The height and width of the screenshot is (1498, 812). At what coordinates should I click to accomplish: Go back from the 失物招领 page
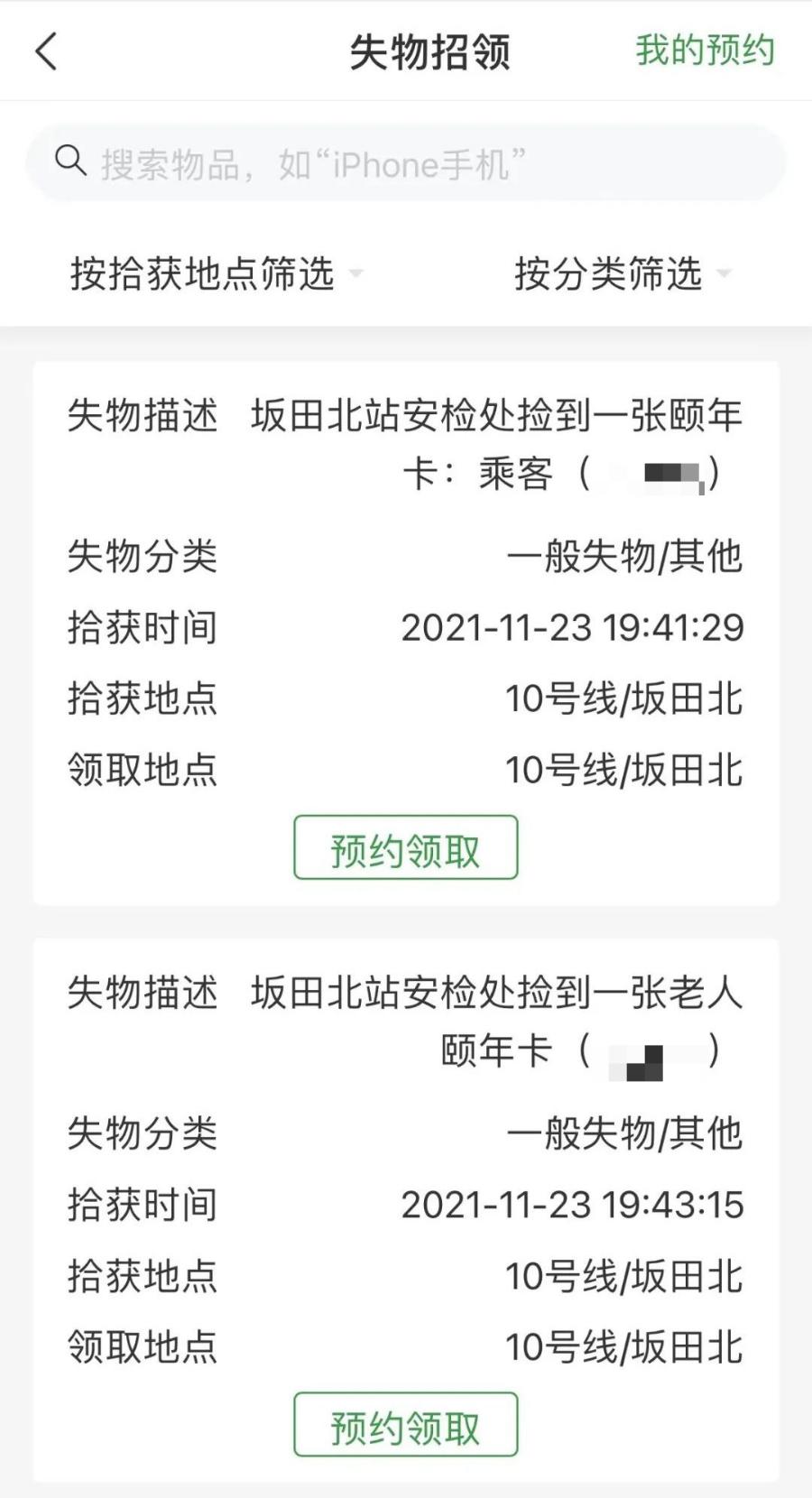47,51
